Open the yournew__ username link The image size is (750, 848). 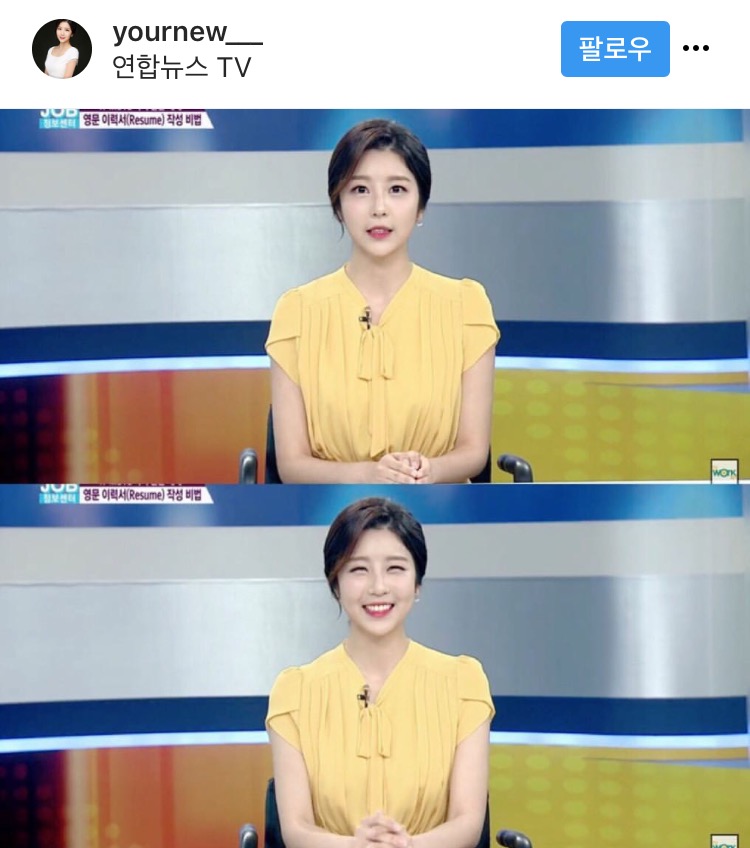[x=187, y=32]
